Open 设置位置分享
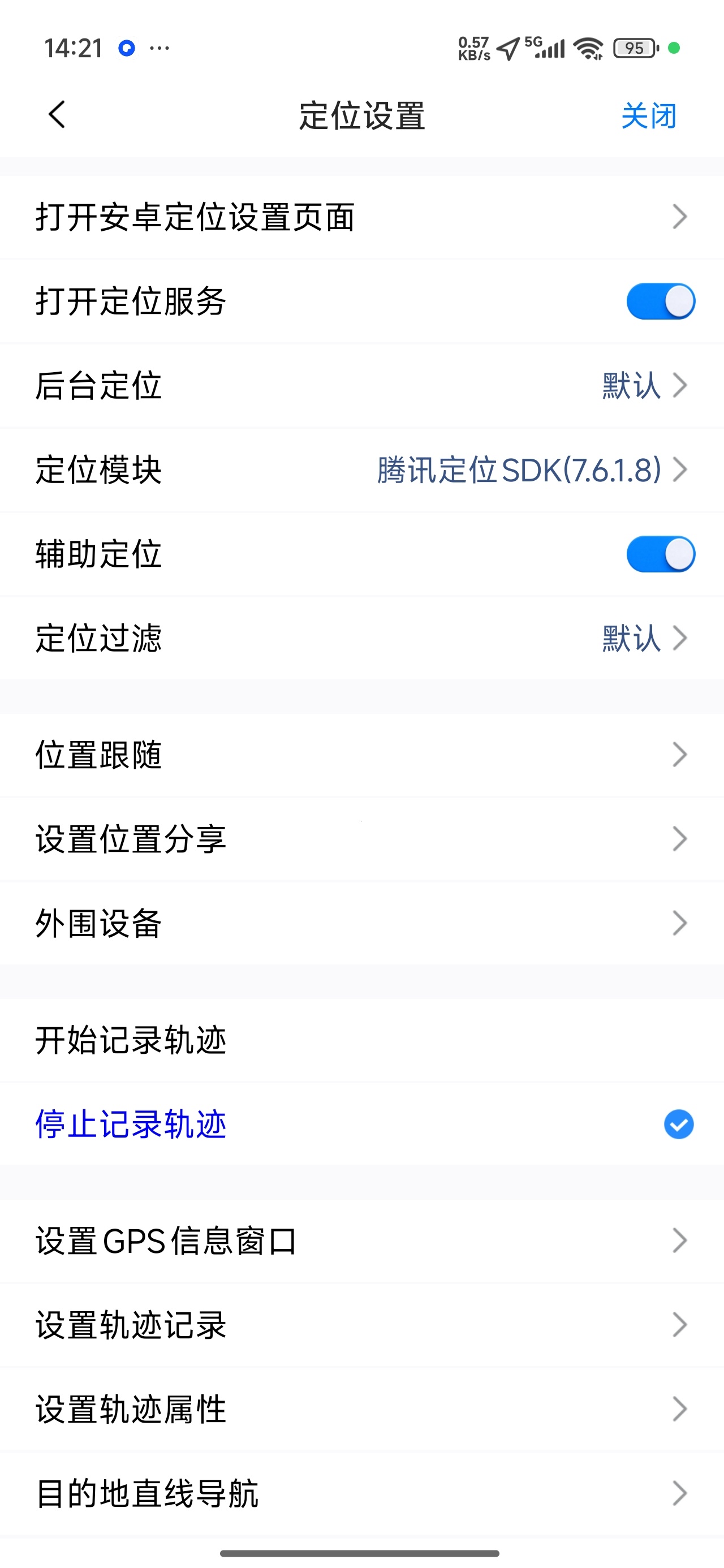The width and height of the screenshot is (724, 1568). [361, 839]
